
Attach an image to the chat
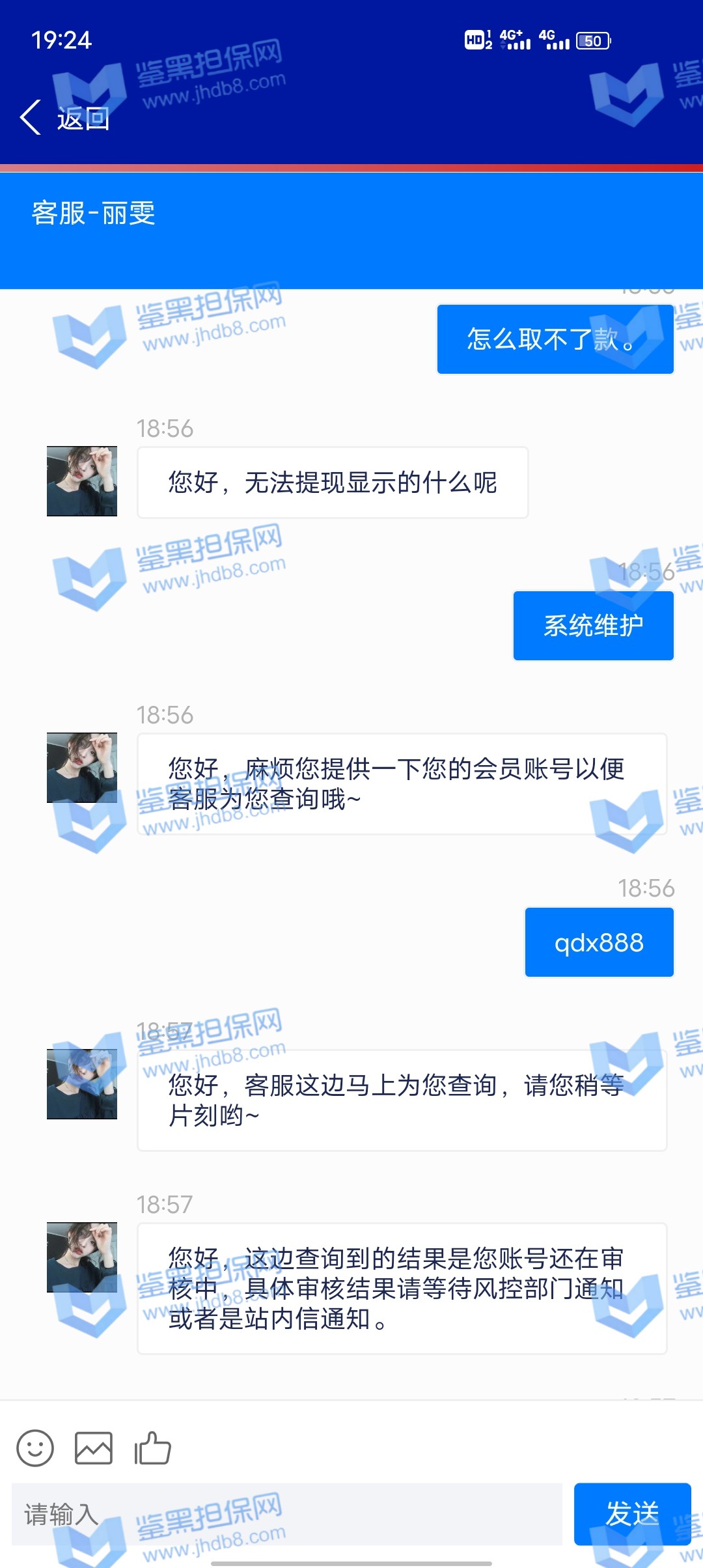pyautogui.click(x=94, y=1448)
